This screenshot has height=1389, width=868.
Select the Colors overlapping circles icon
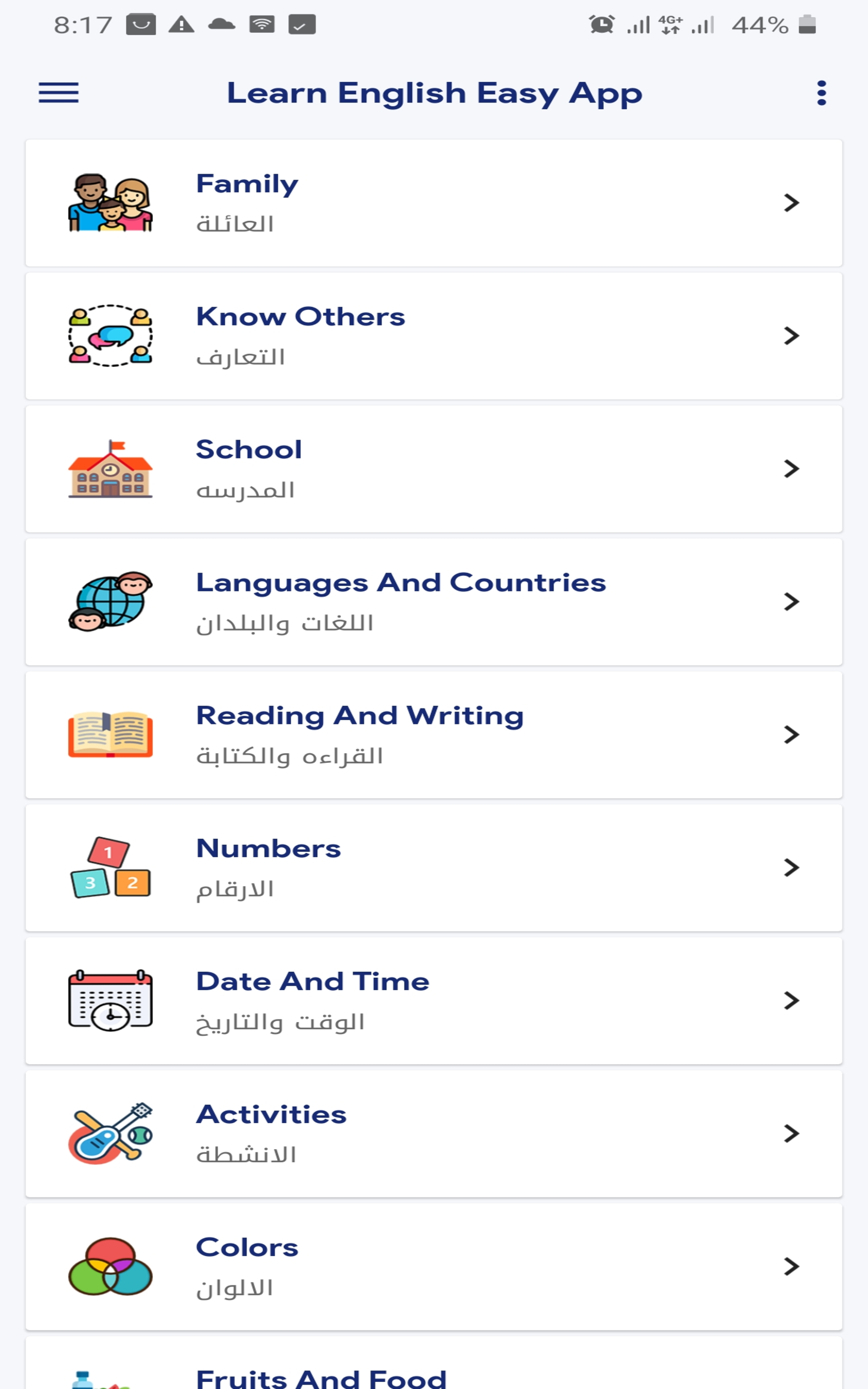click(x=109, y=1266)
